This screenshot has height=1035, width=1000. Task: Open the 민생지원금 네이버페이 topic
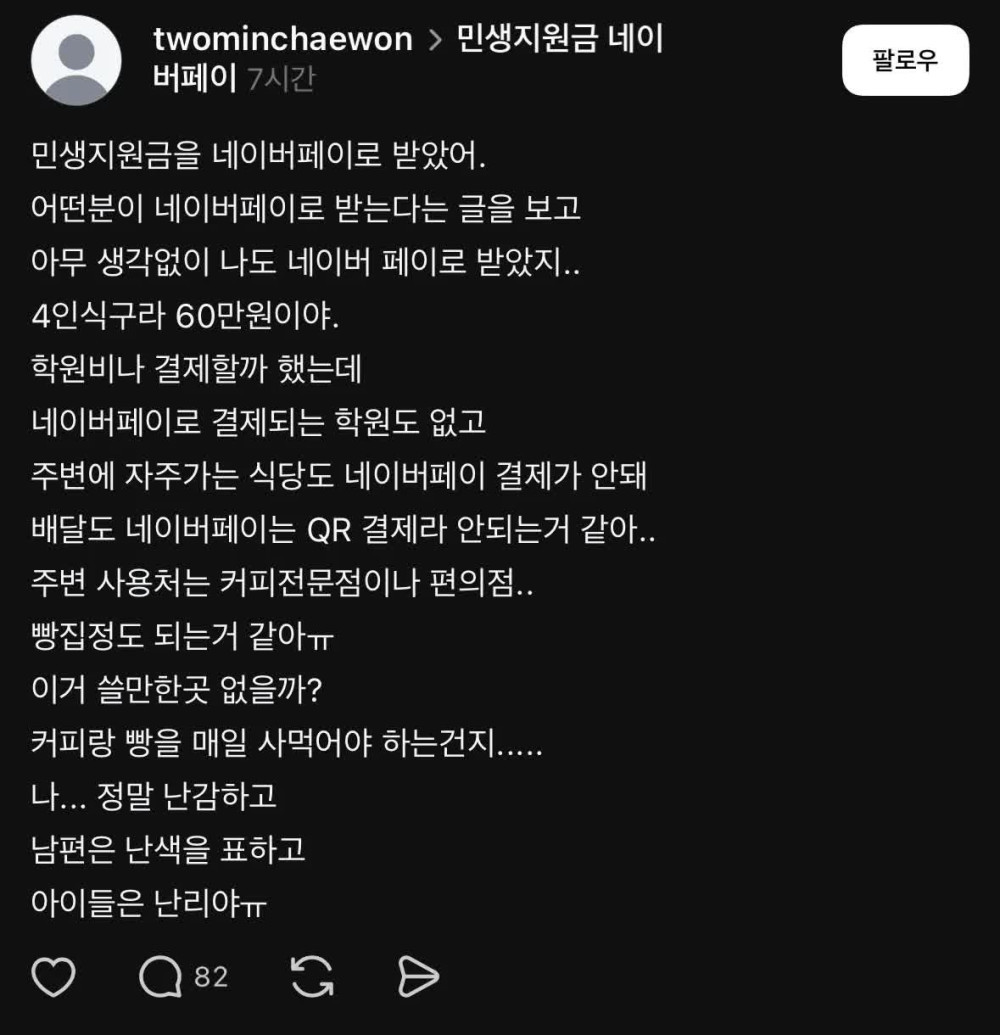560,39
